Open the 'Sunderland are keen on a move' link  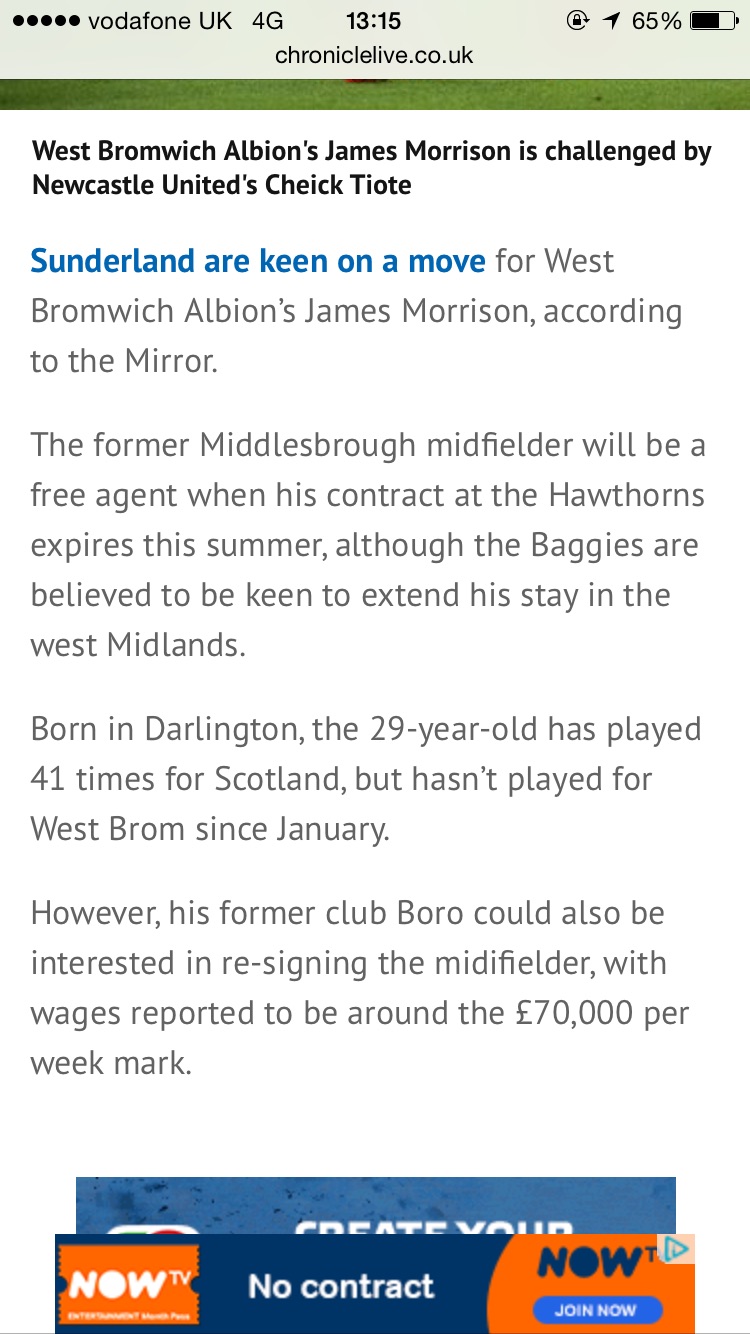tap(258, 261)
